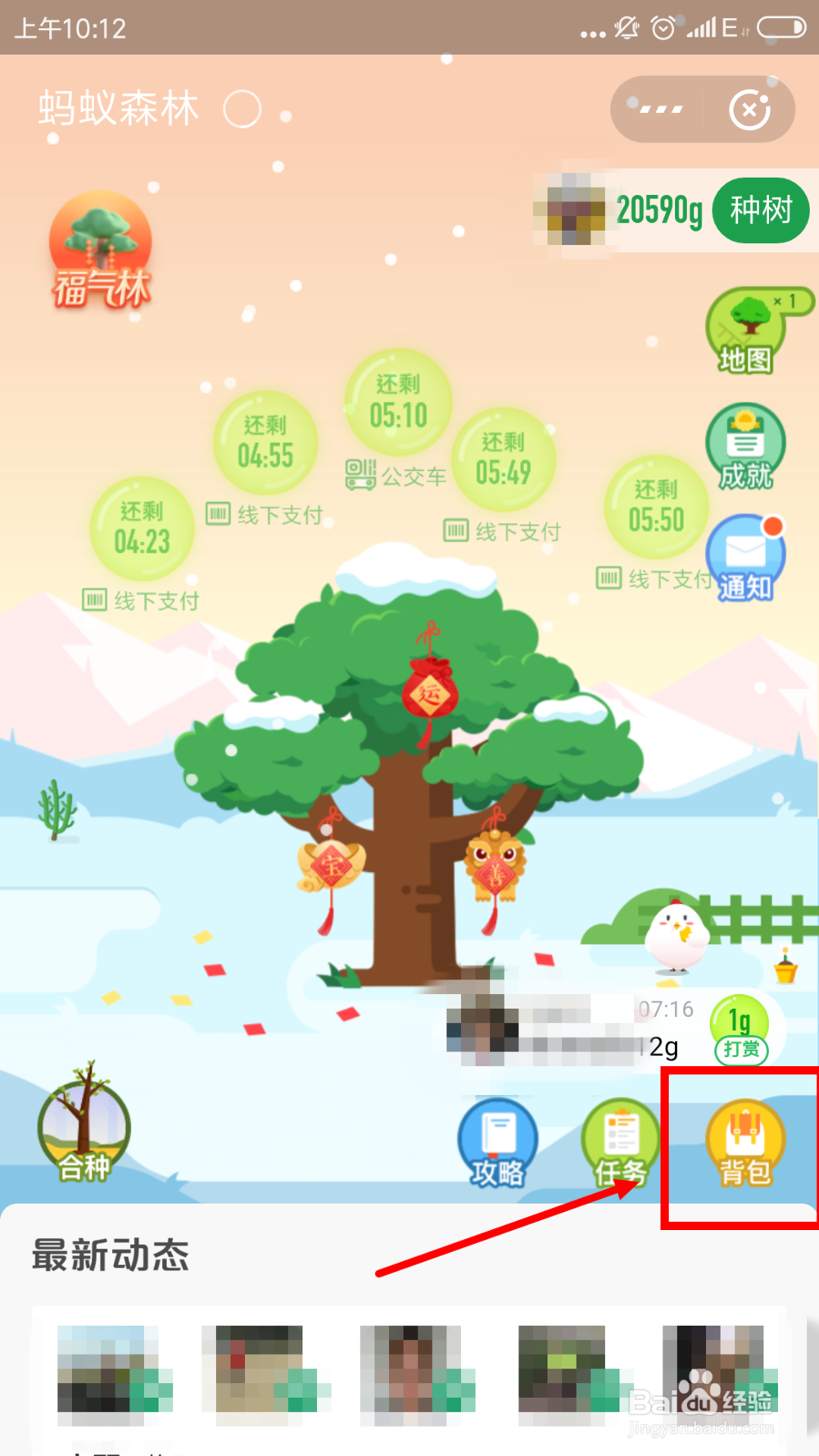Tap the 05:50 线下支付 energy bubble
Viewport: 819px width, 1456px height.
tap(655, 506)
